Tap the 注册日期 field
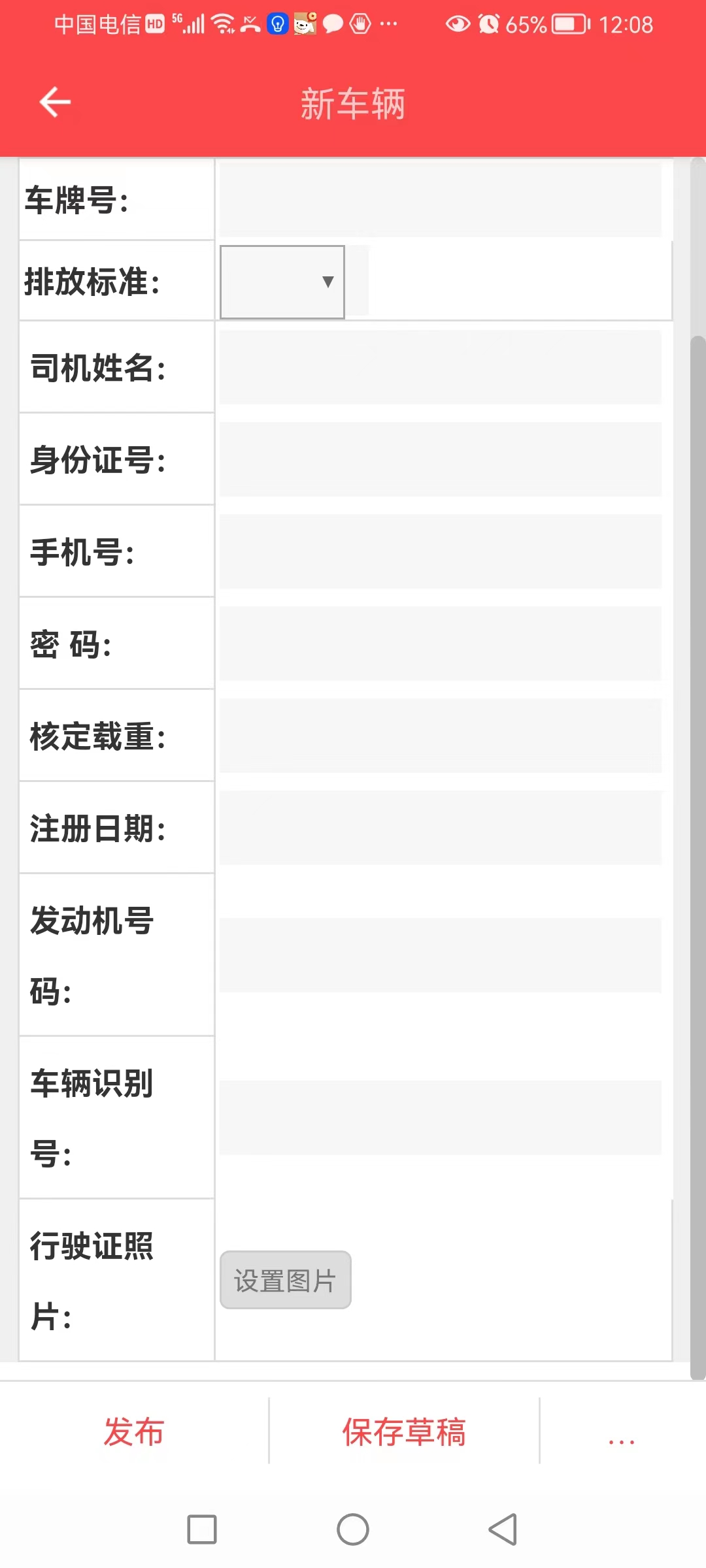Screen dimensions: 706x1568 click(440, 828)
